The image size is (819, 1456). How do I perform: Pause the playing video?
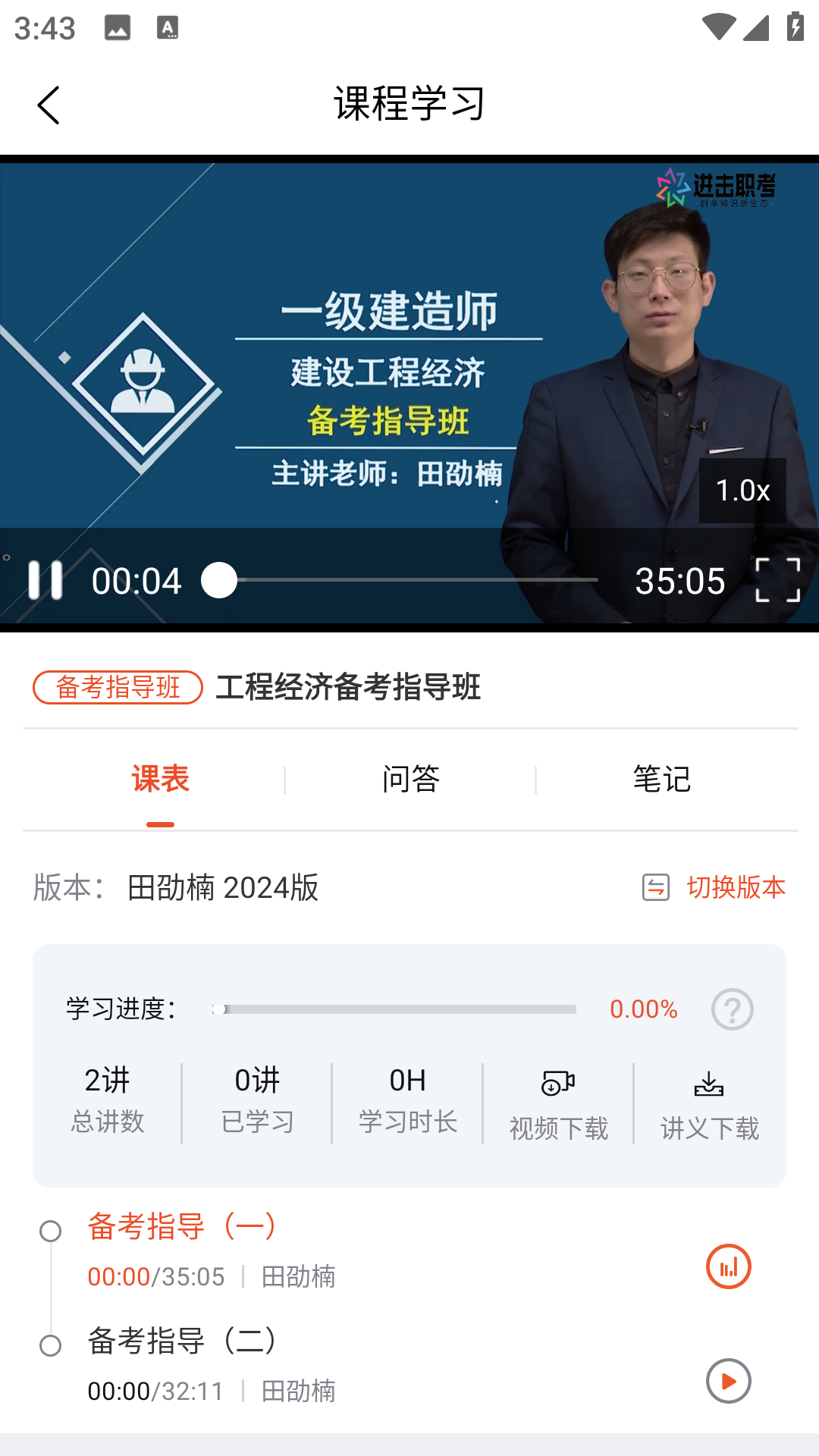pos(45,580)
